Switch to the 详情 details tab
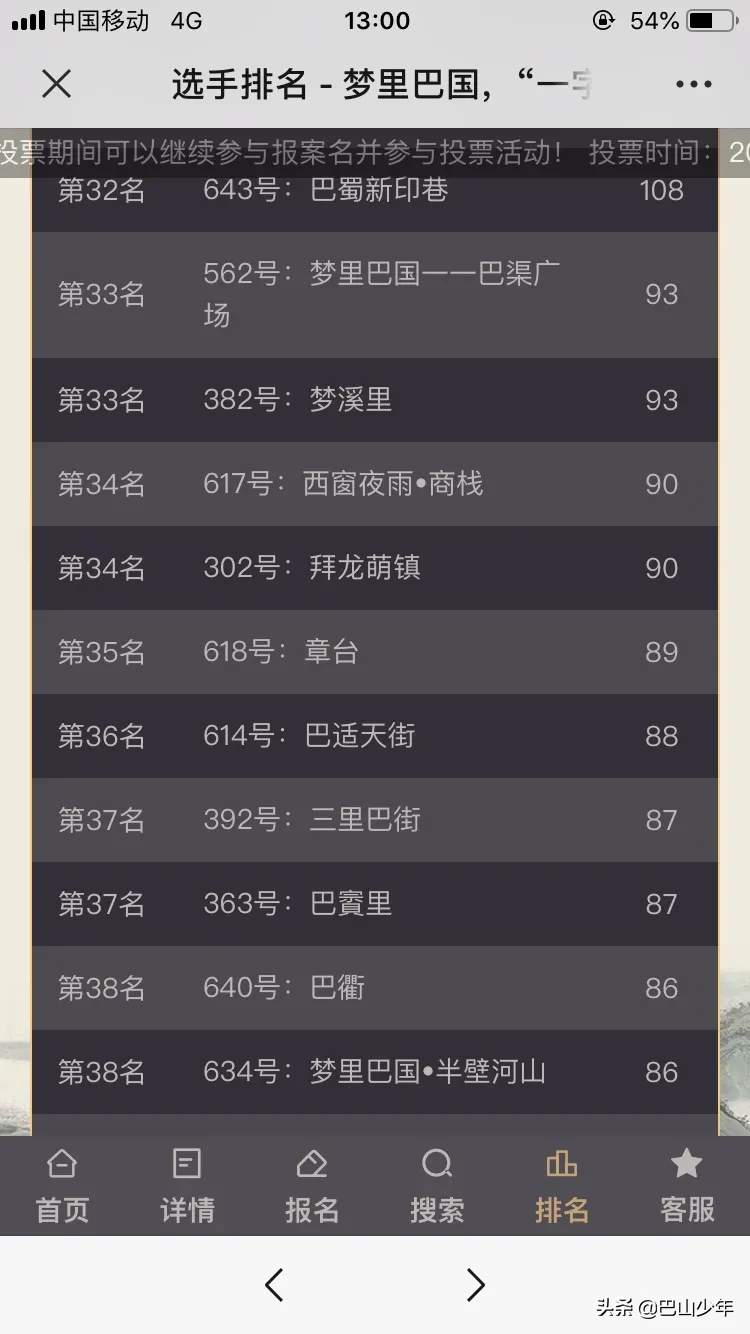Viewport: 750px width, 1334px height. [x=187, y=1186]
